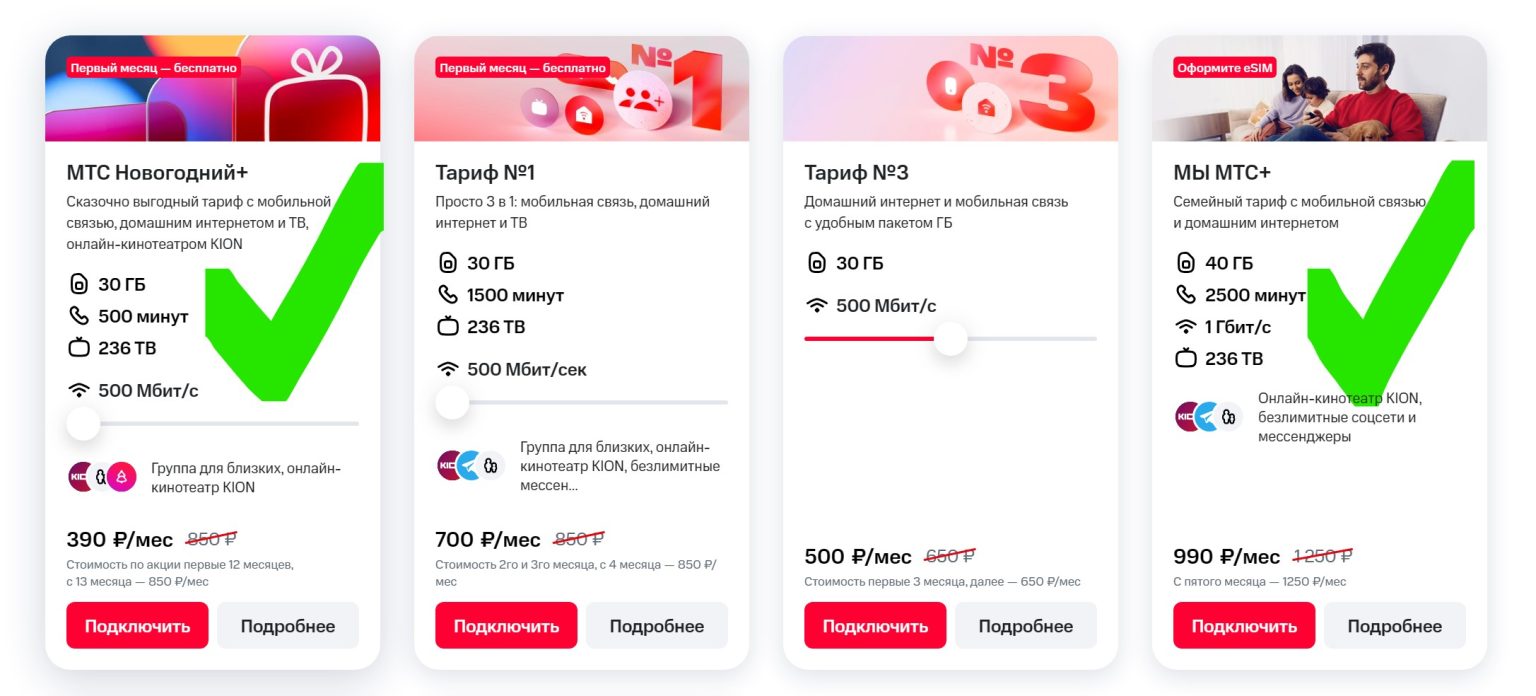Tap the 500 Мбит/сек slider in Тариф №1
The height and width of the screenshot is (696, 1536).
point(453,402)
